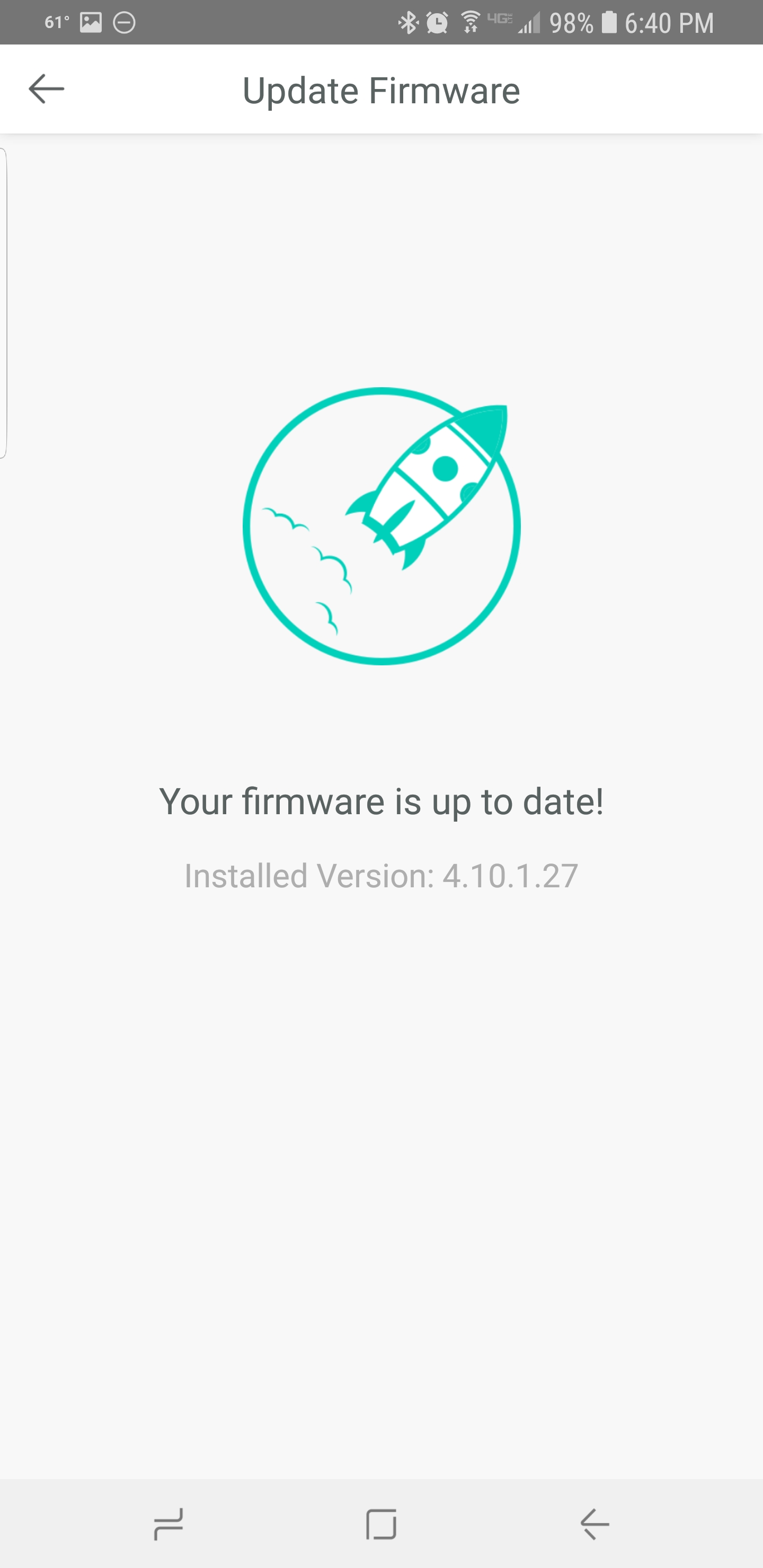
Task: Open the recent apps button
Action: point(168,1524)
